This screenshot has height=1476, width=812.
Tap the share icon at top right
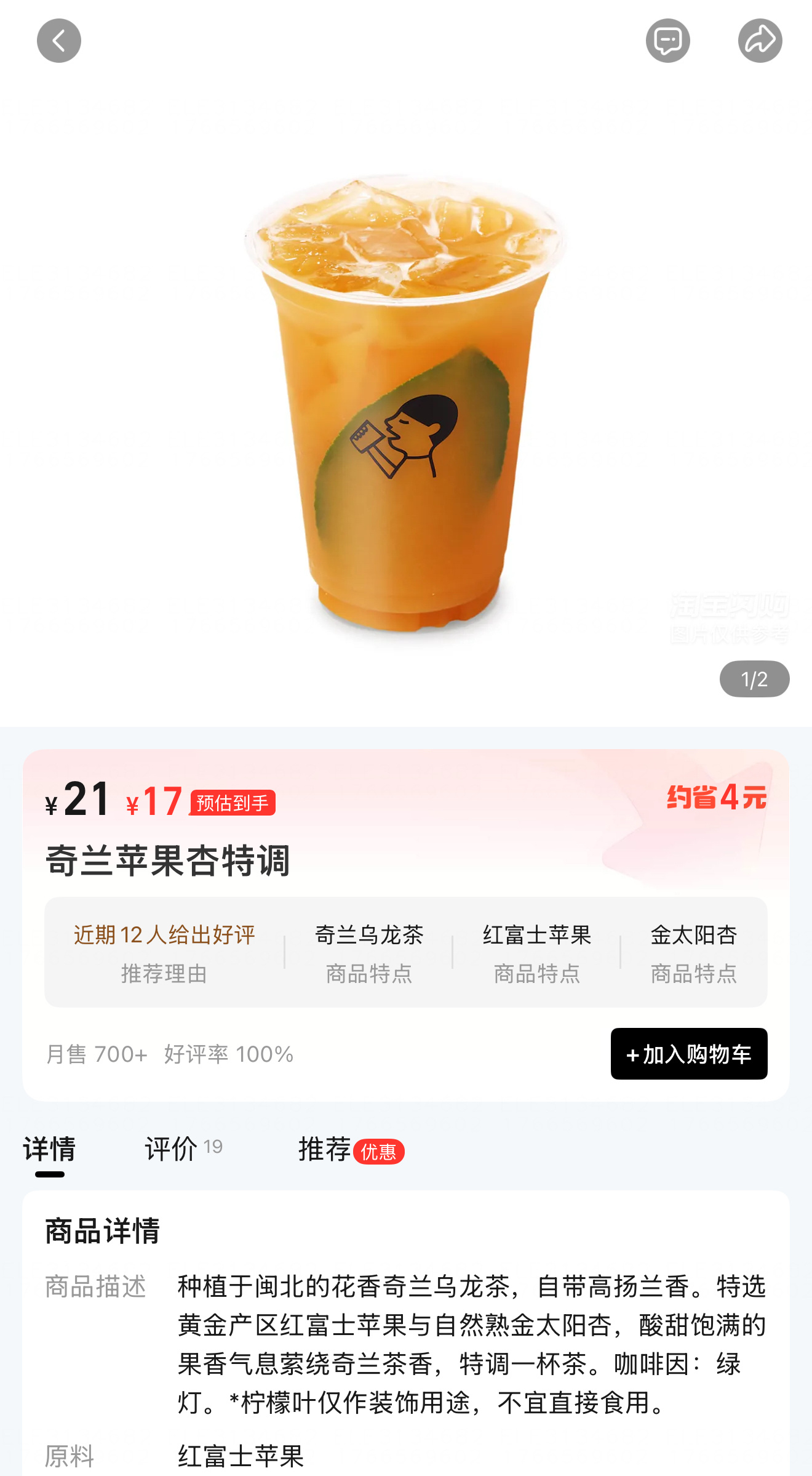coord(760,40)
